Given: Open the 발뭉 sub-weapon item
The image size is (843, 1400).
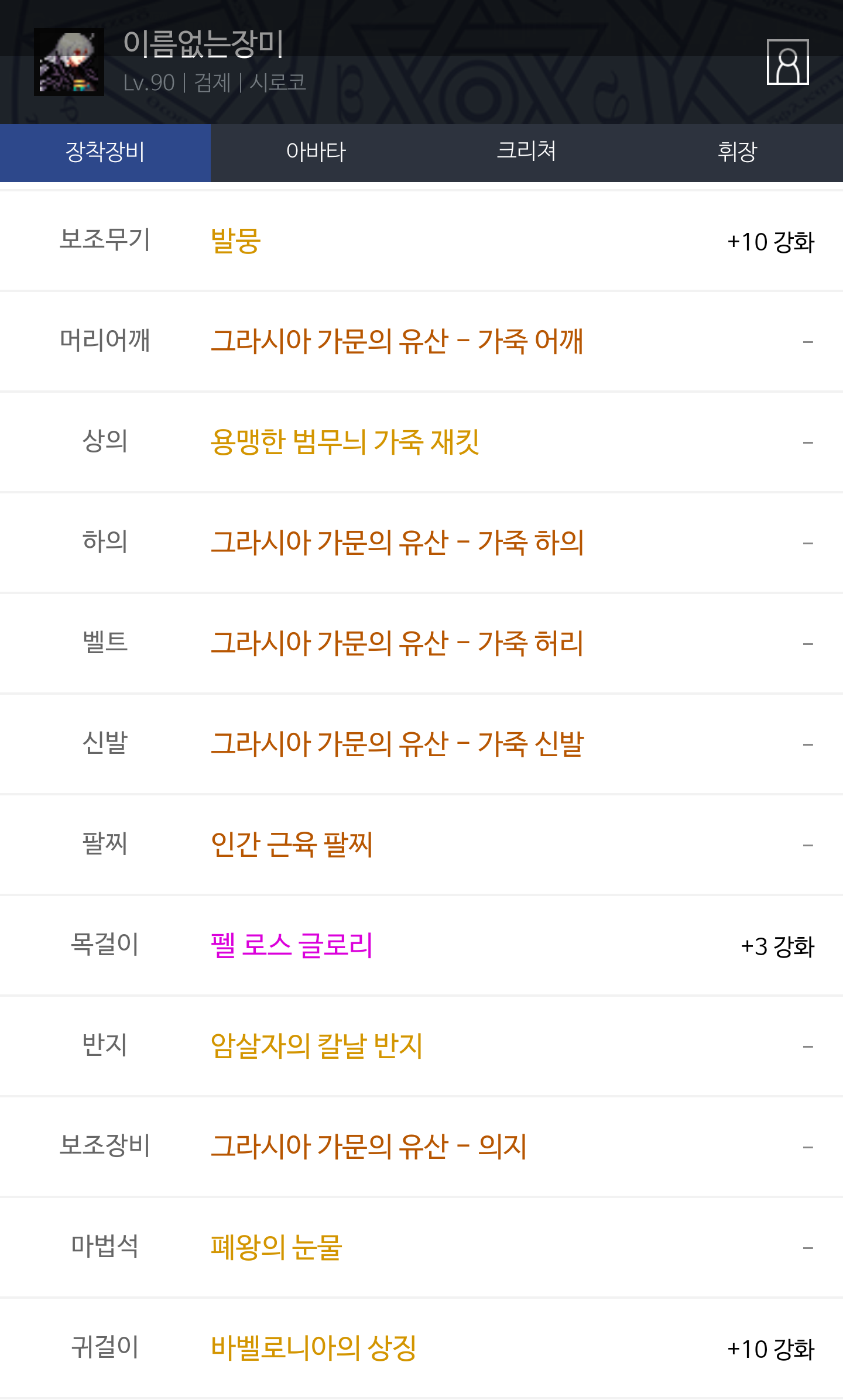Looking at the screenshot, I should click(x=236, y=241).
